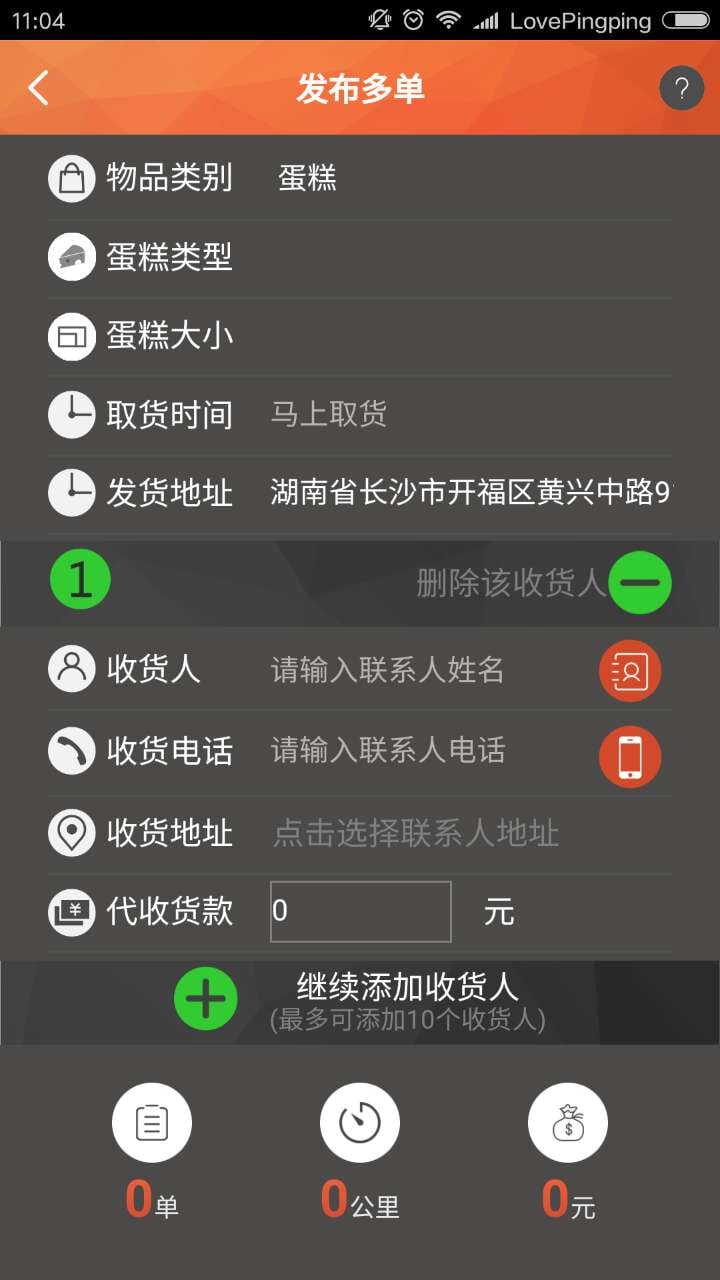The image size is (720, 1280).
Task: Go back using the top-left arrow
Action: (x=38, y=88)
